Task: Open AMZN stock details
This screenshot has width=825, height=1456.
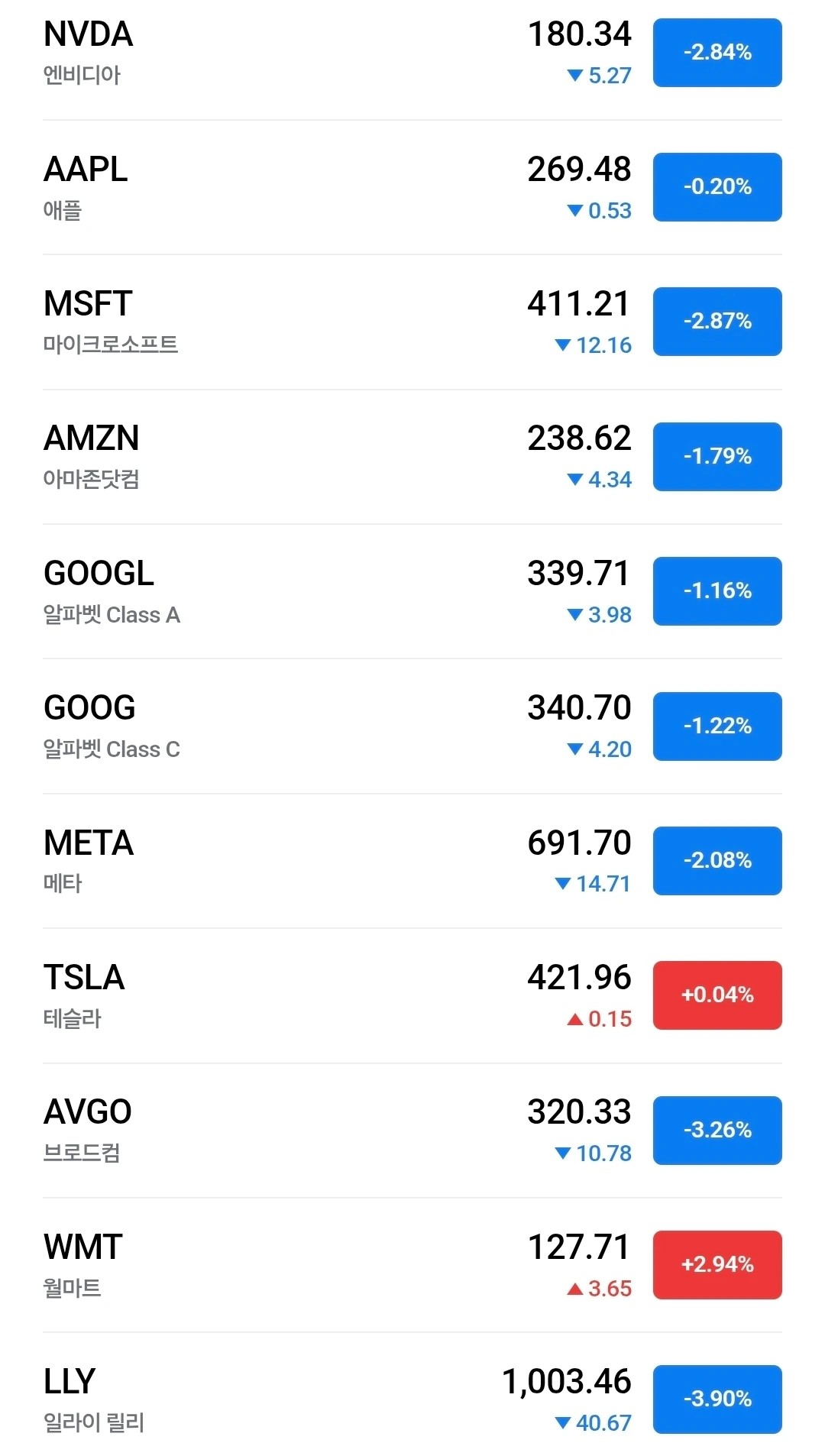Action: pos(306,457)
